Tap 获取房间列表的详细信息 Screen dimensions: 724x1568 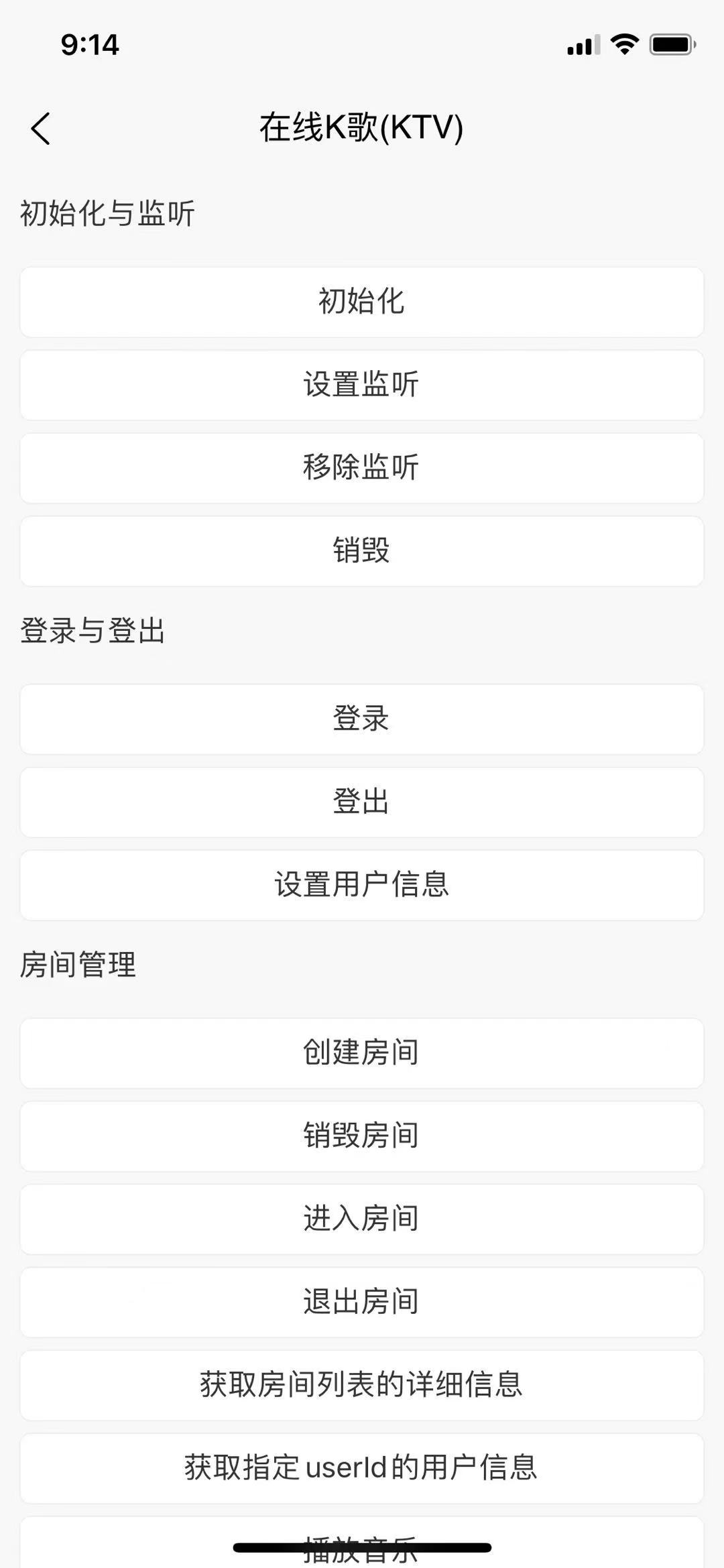click(x=361, y=1385)
